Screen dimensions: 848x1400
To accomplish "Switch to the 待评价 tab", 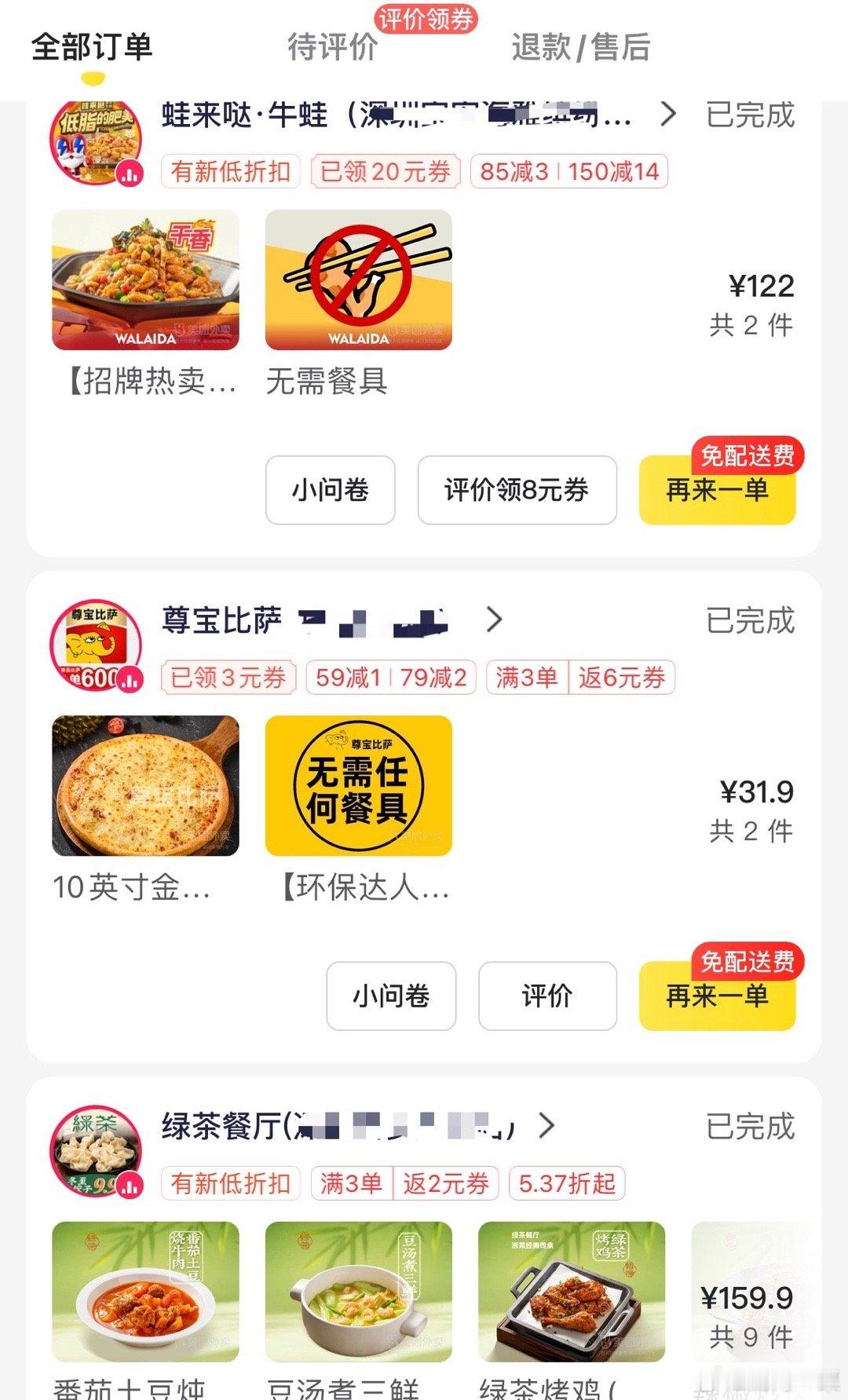I will pos(333,47).
